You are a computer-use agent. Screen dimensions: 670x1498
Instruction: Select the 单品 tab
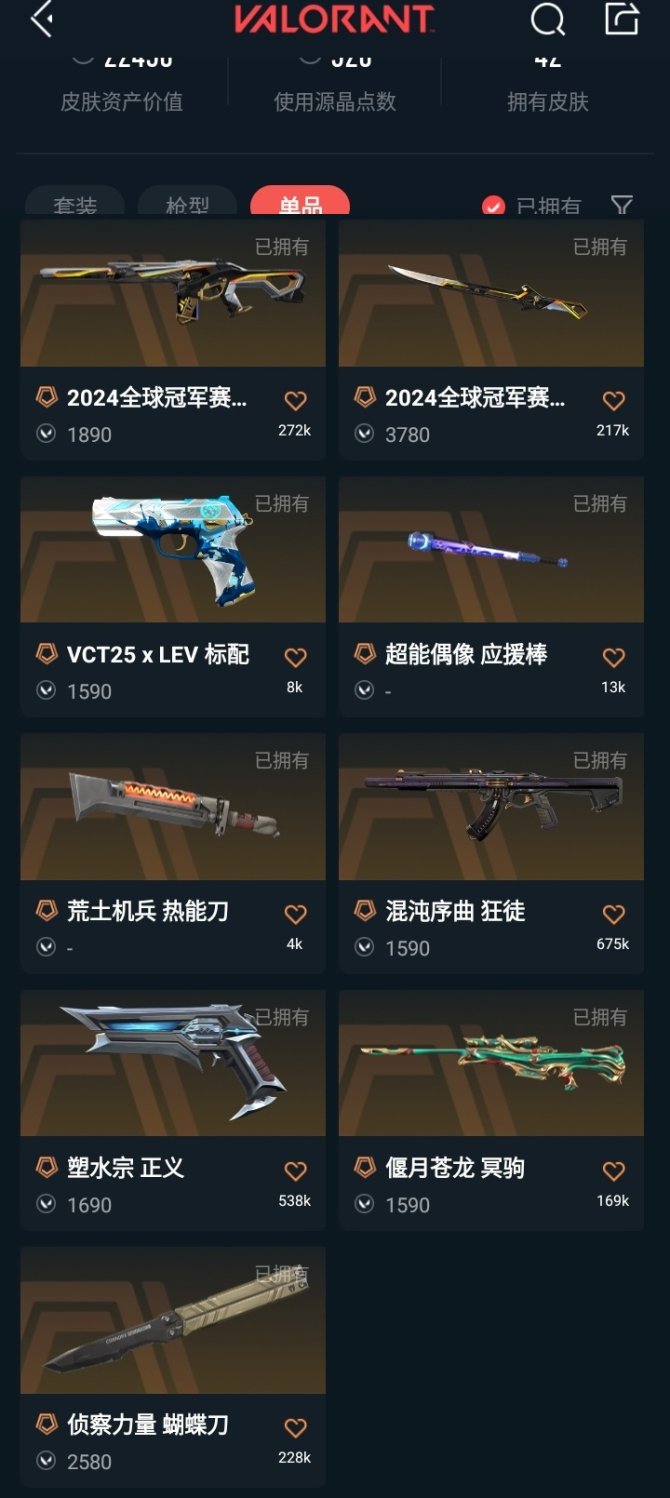[x=300, y=203]
